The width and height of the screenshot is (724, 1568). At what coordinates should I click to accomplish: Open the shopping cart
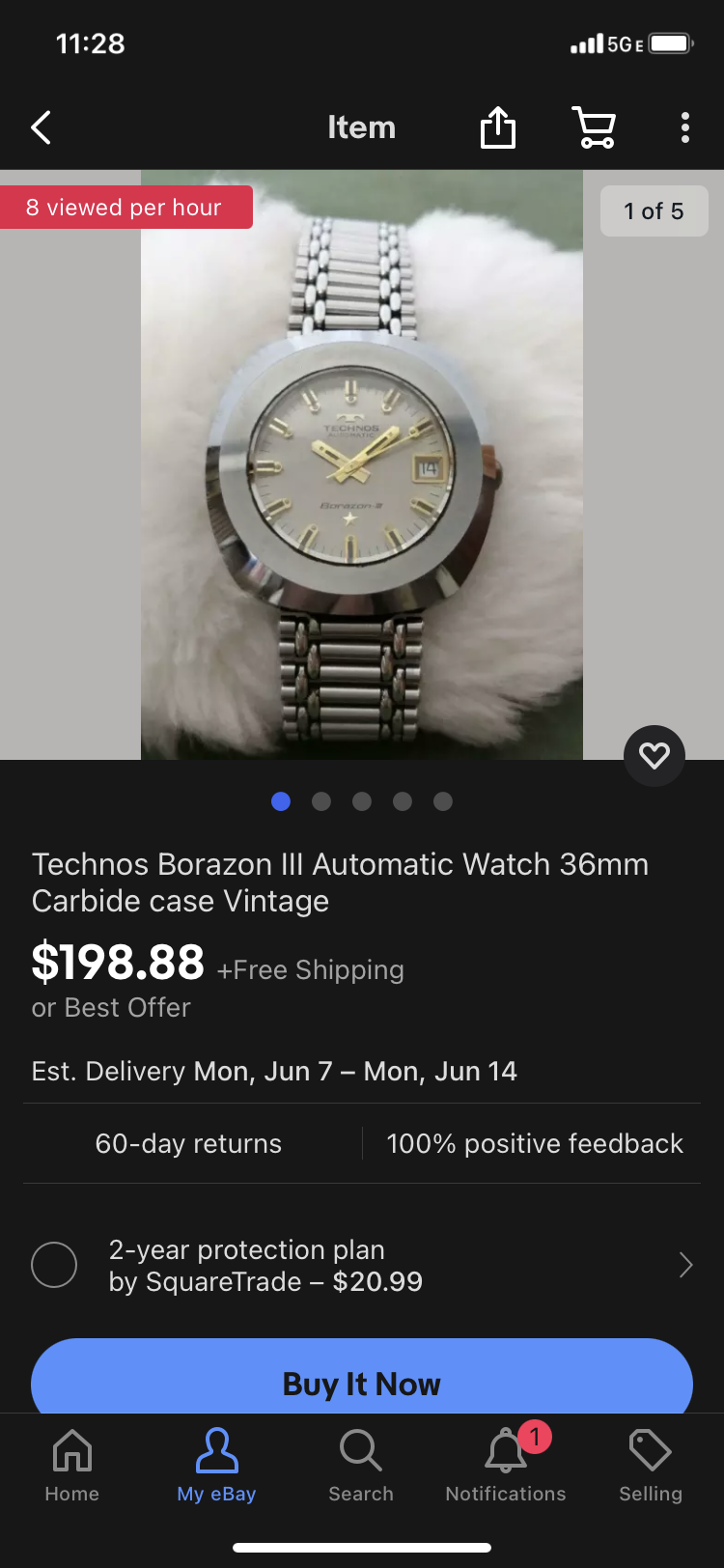594,127
